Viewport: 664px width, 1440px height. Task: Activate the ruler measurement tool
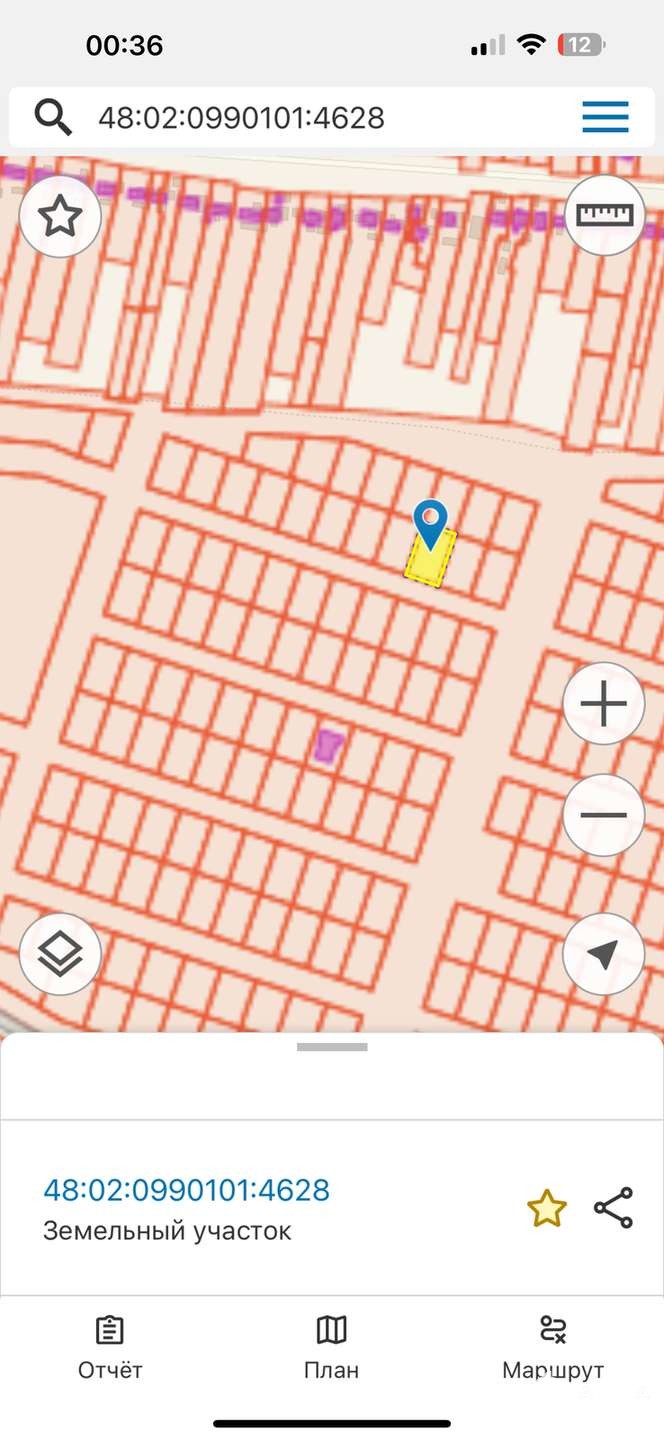(x=604, y=214)
